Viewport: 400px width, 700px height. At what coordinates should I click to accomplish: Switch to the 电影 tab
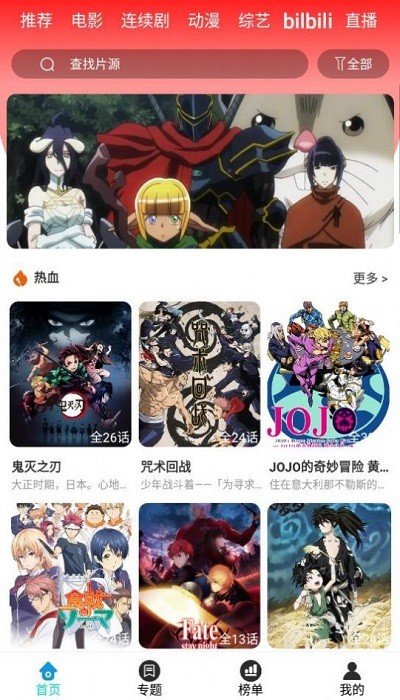click(x=87, y=21)
